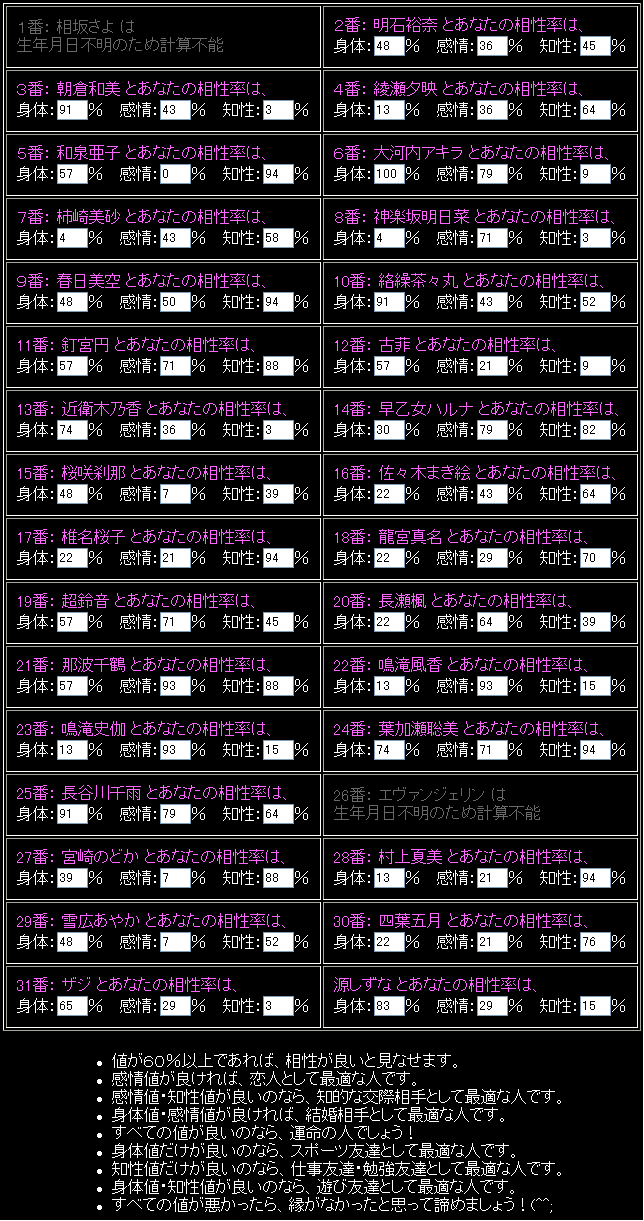Tap the 知性 field for 25番 長谷川千雨
The width and height of the screenshot is (644, 1221).
pos(277,814)
